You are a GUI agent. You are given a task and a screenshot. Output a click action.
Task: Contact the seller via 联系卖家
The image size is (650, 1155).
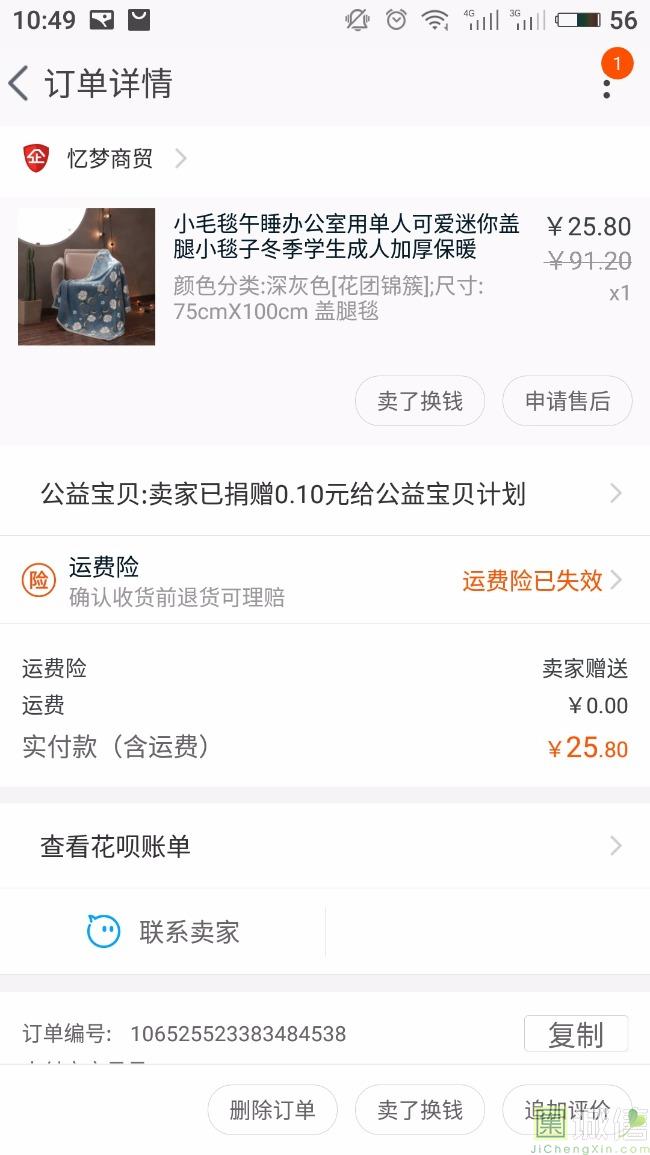tap(165, 932)
